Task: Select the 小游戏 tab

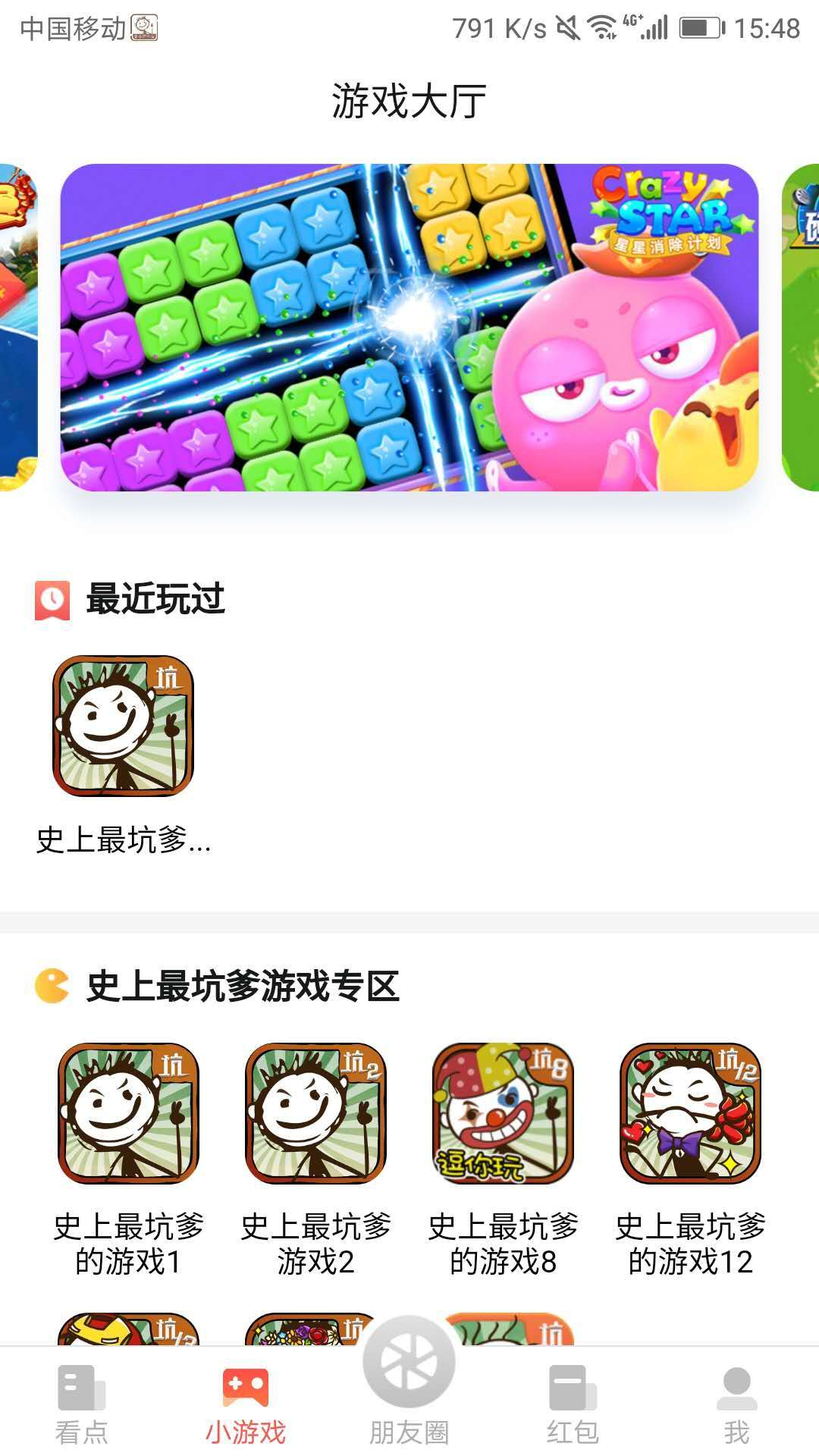Action: [x=246, y=1403]
